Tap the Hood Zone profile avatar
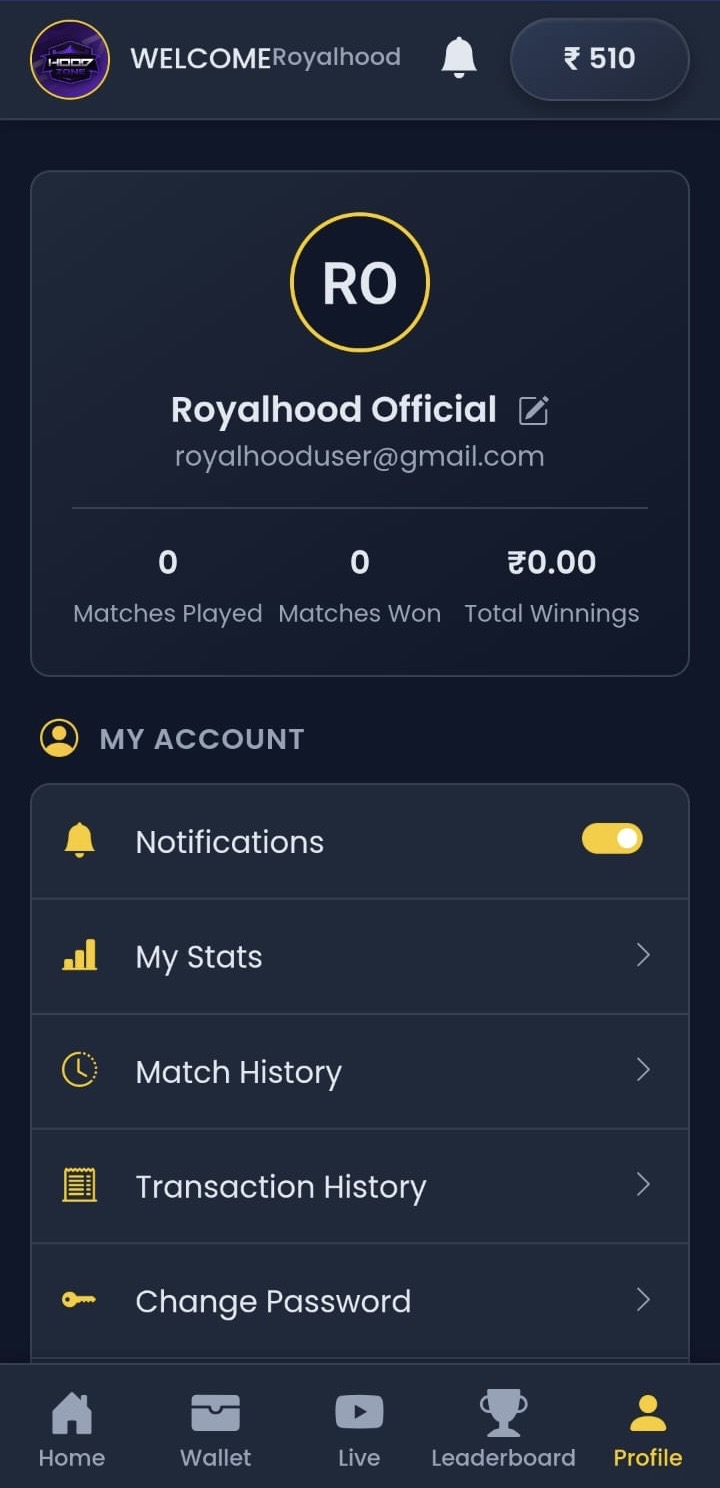 (x=70, y=60)
